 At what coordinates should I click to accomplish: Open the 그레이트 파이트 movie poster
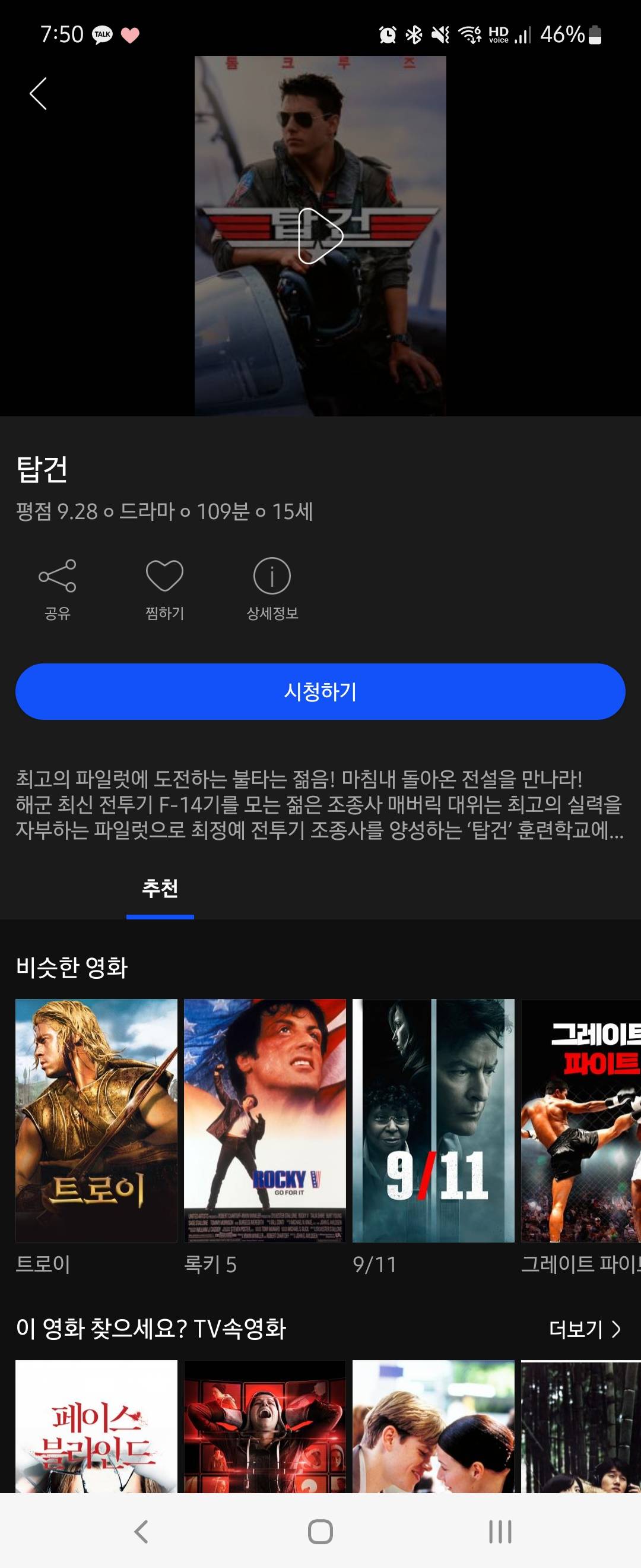pyautogui.click(x=581, y=1120)
